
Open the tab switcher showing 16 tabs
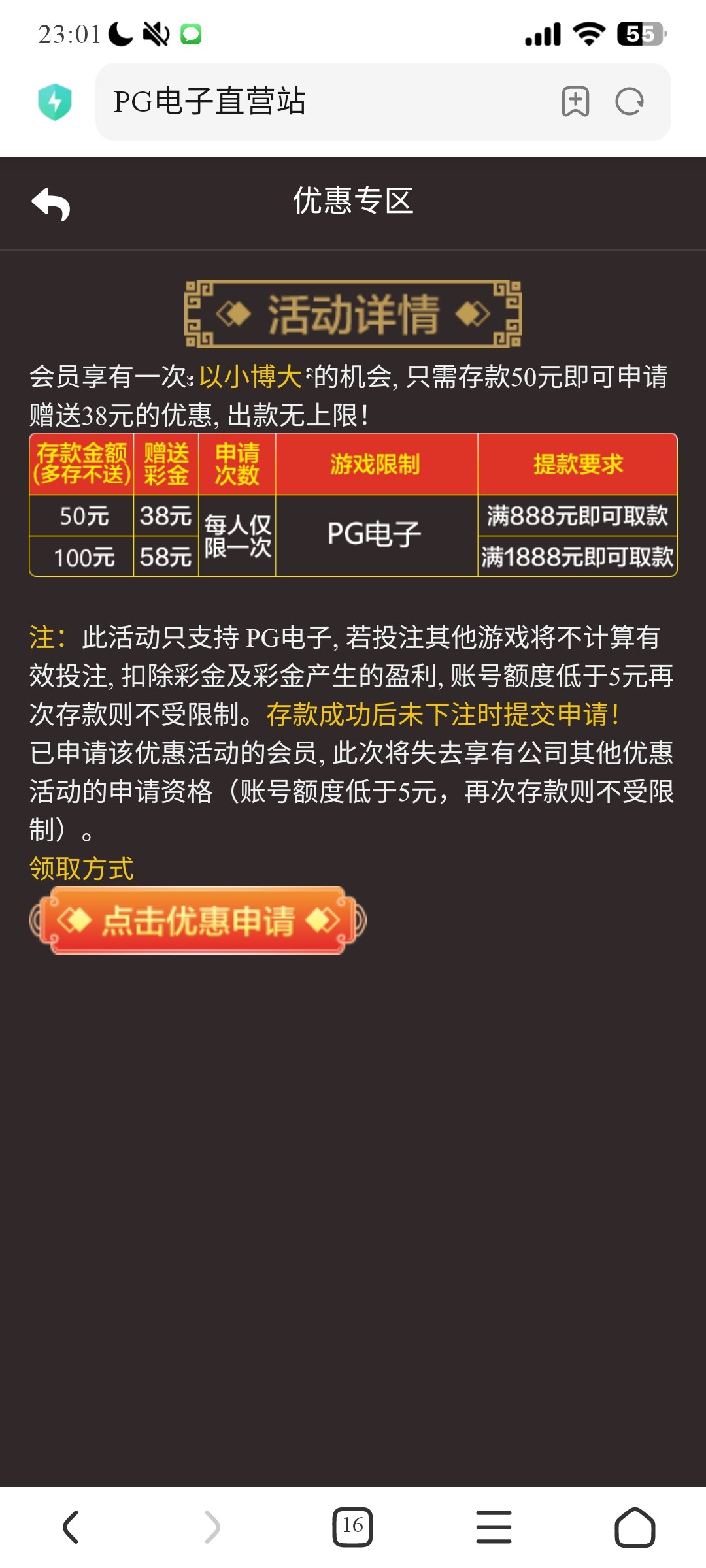352,1527
